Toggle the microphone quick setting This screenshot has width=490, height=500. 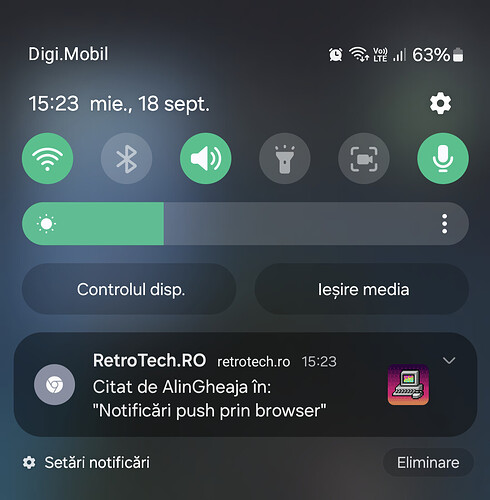[x=443, y=158]
